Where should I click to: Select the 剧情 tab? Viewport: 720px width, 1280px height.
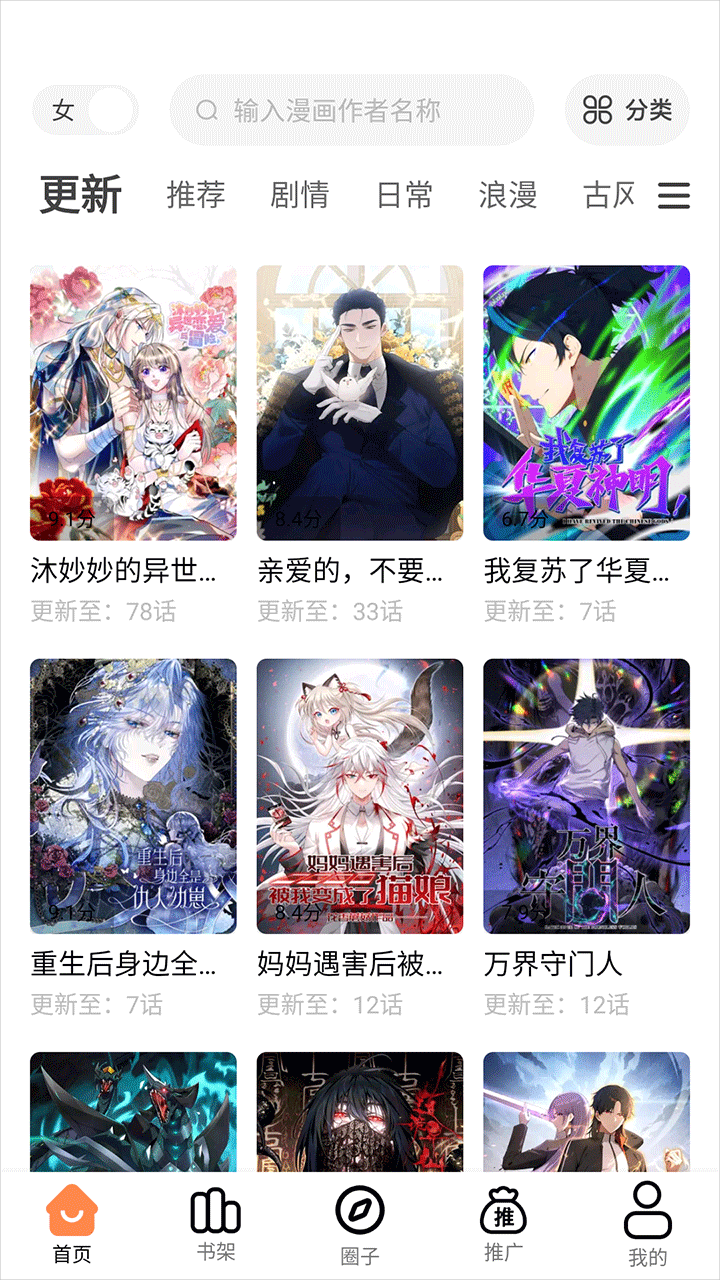point(299,194)
